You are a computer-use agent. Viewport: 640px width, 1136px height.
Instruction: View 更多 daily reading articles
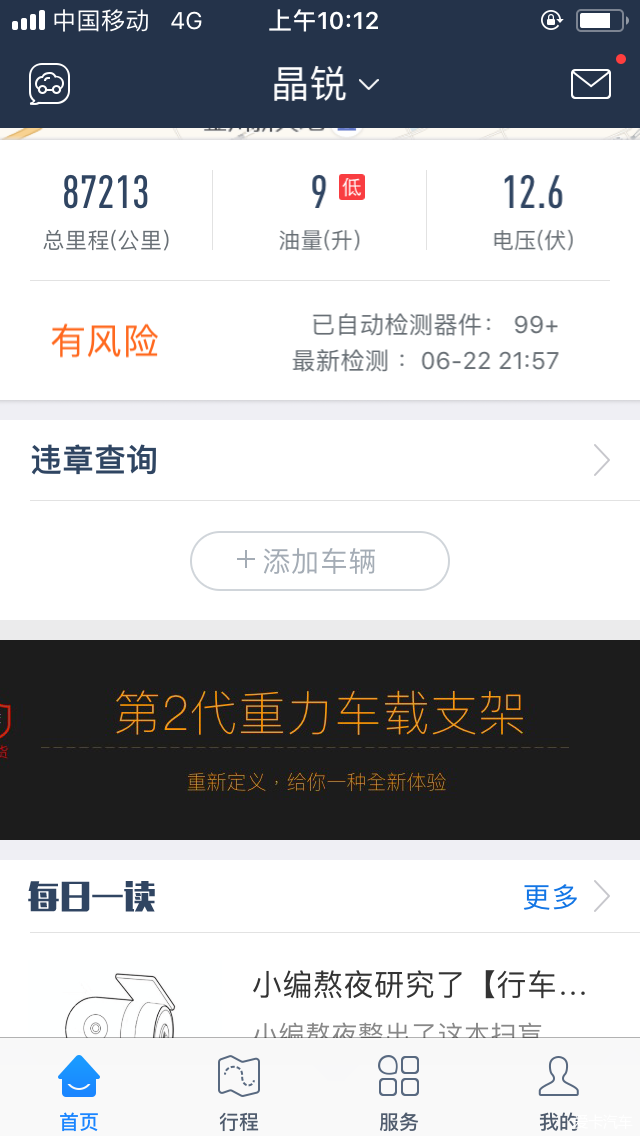pos(565,897)
